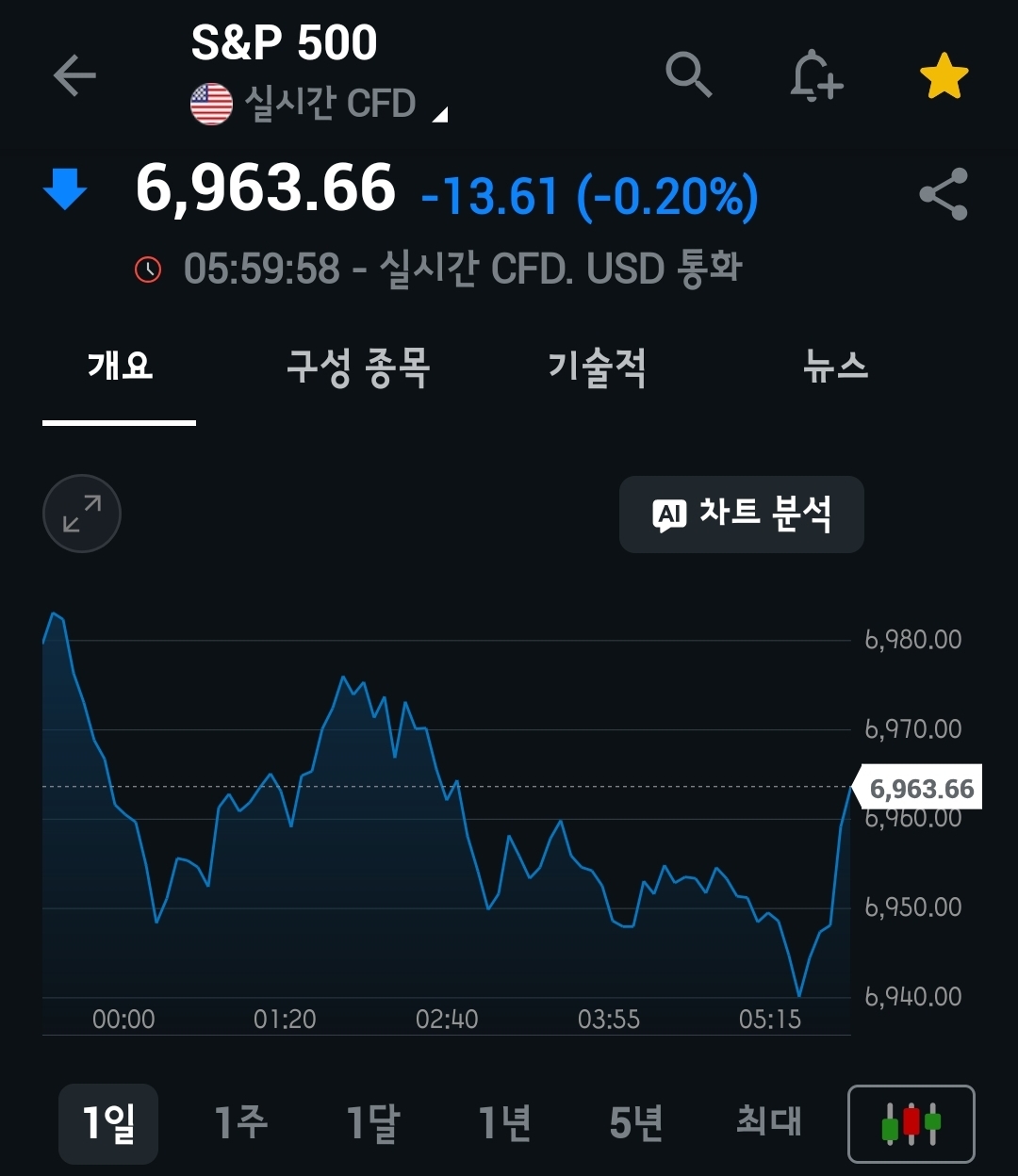Set chart range to 5년
This screenshot has height=1176, width=1018.
636,1123
